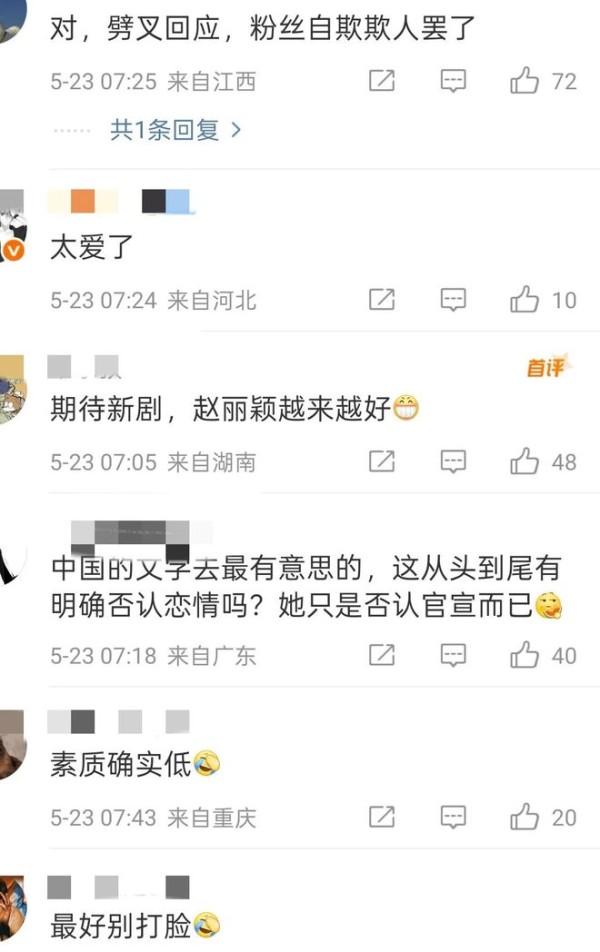Image resolution: width=600 pixels, height=952 pixels.
Task: Reply to the 素质确实低 comment
Action: pos(454,817)
